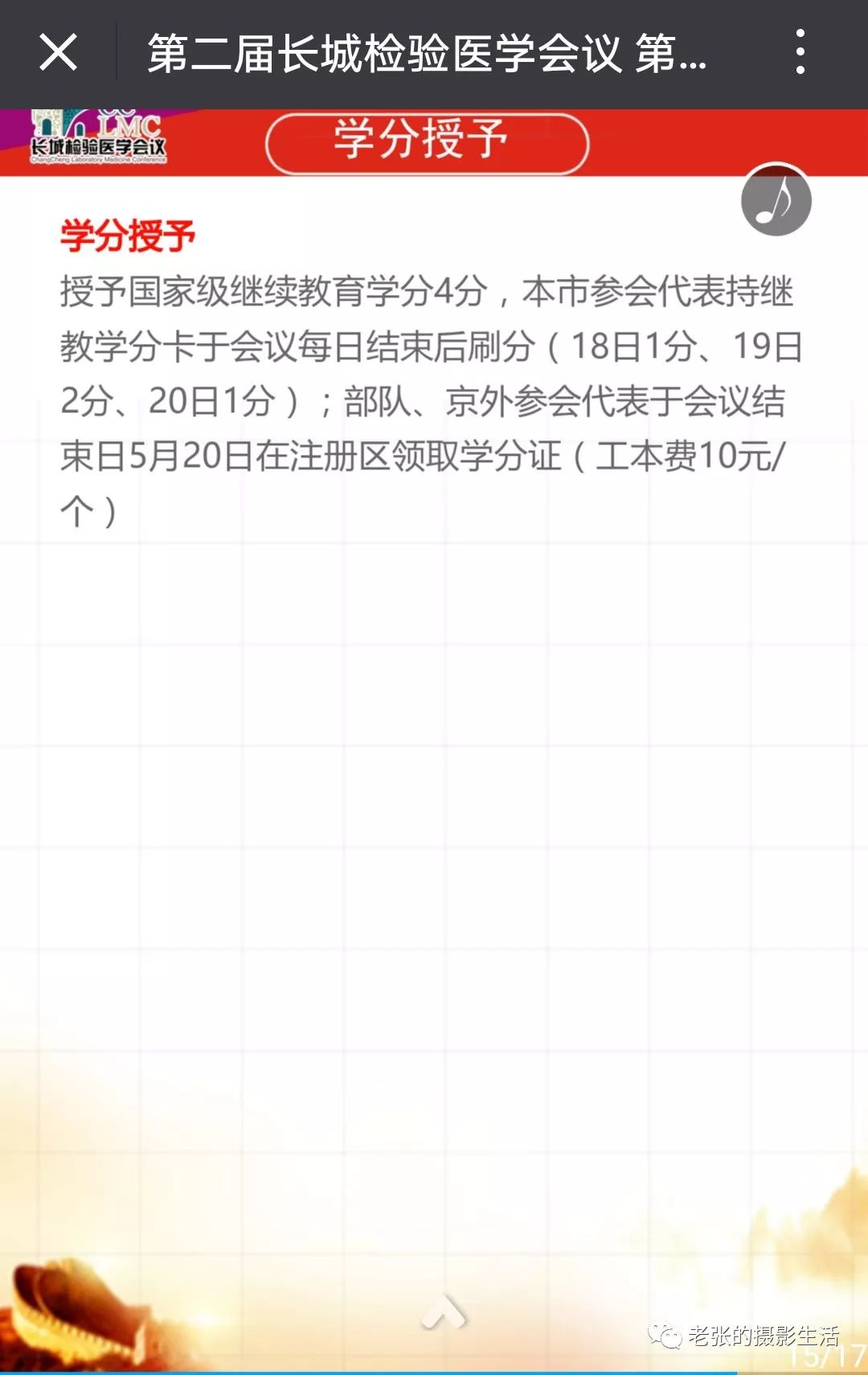
Task: Open the three-dot overflow menu
Action: 800,53
